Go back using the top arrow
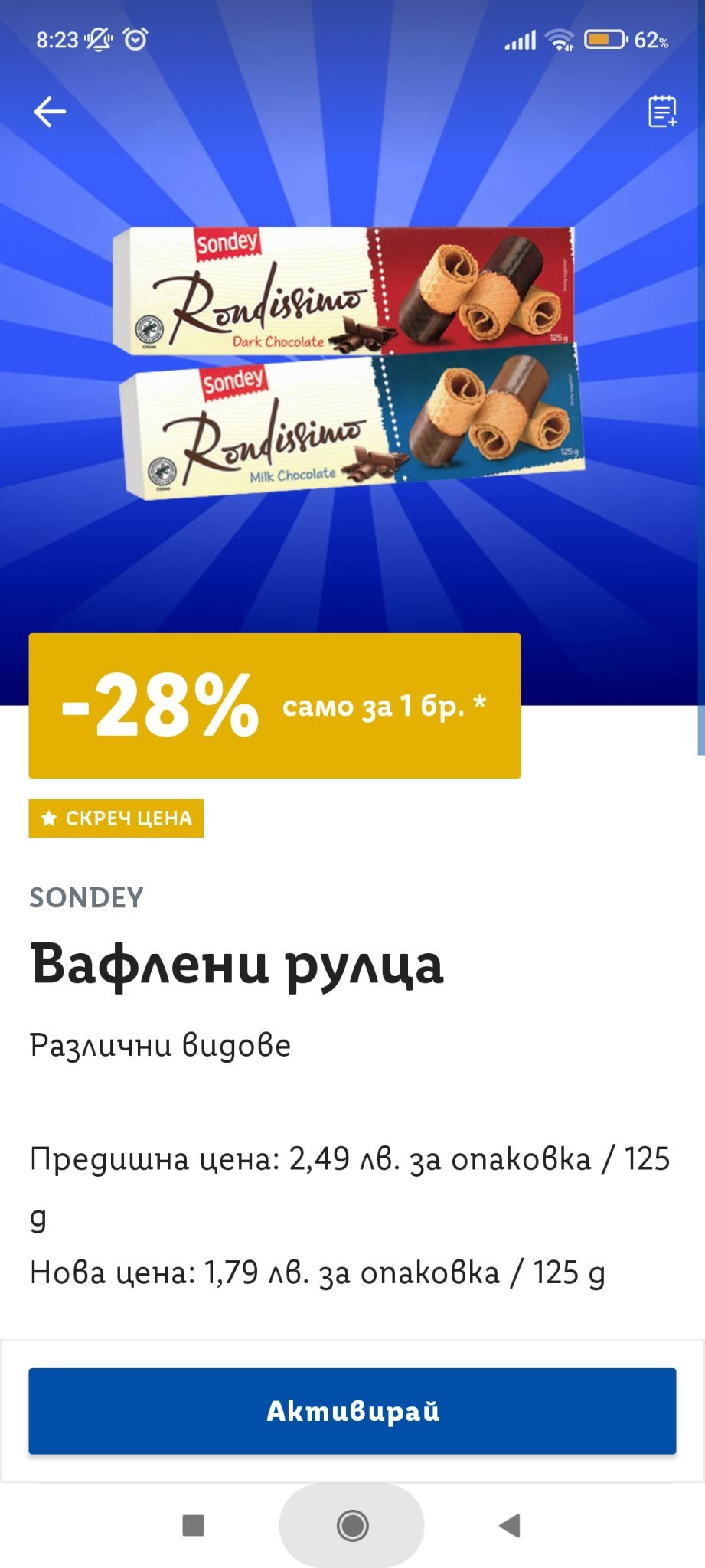 [50, 112]
